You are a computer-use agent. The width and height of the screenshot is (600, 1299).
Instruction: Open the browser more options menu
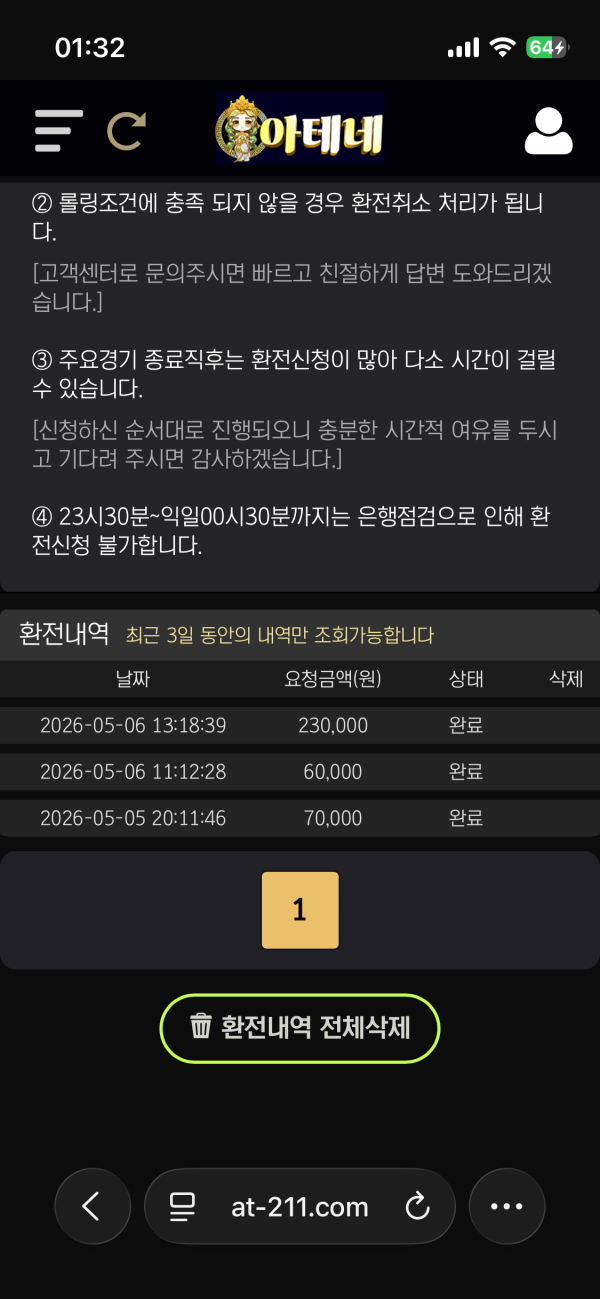(507, 1207)
